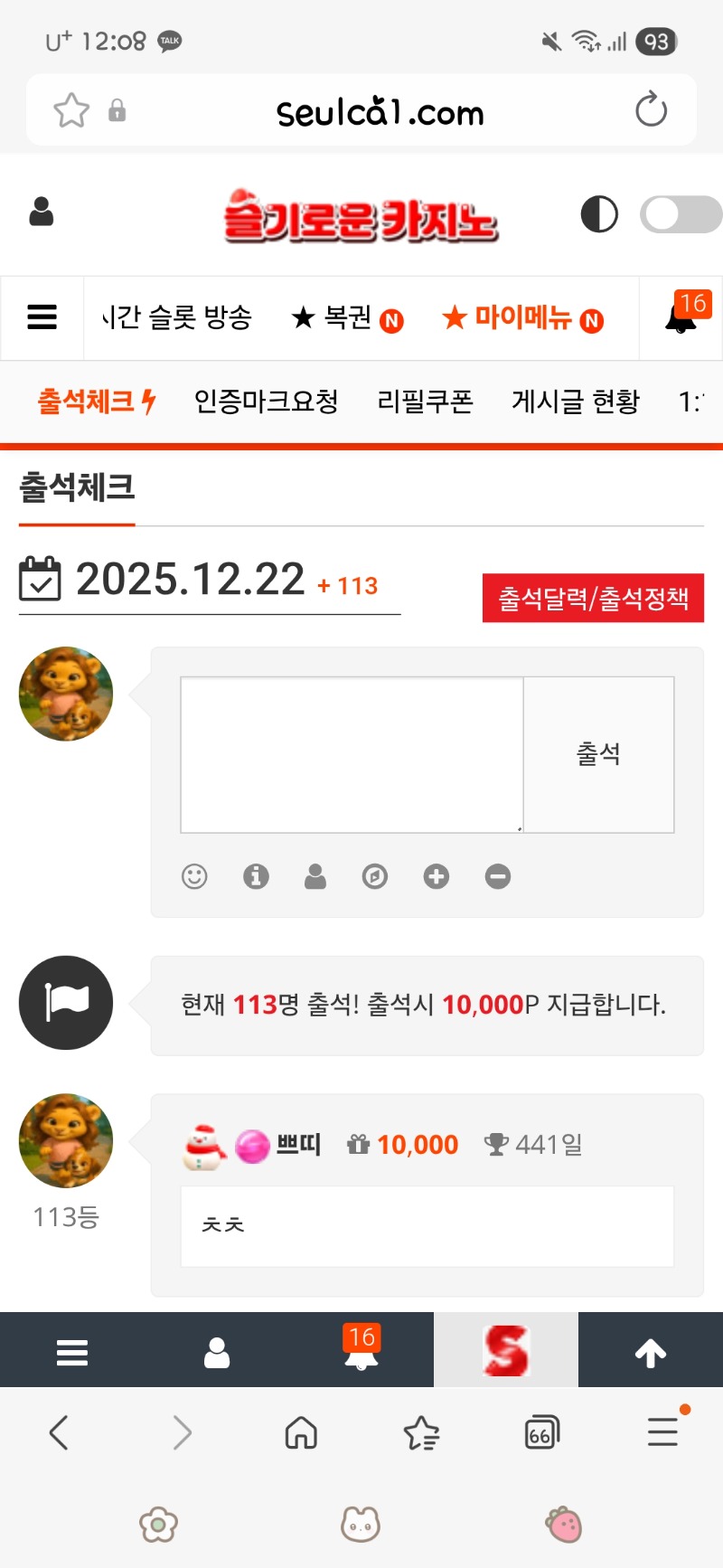
Task: Reload the page in browser bar
Action: coord(651,110)
